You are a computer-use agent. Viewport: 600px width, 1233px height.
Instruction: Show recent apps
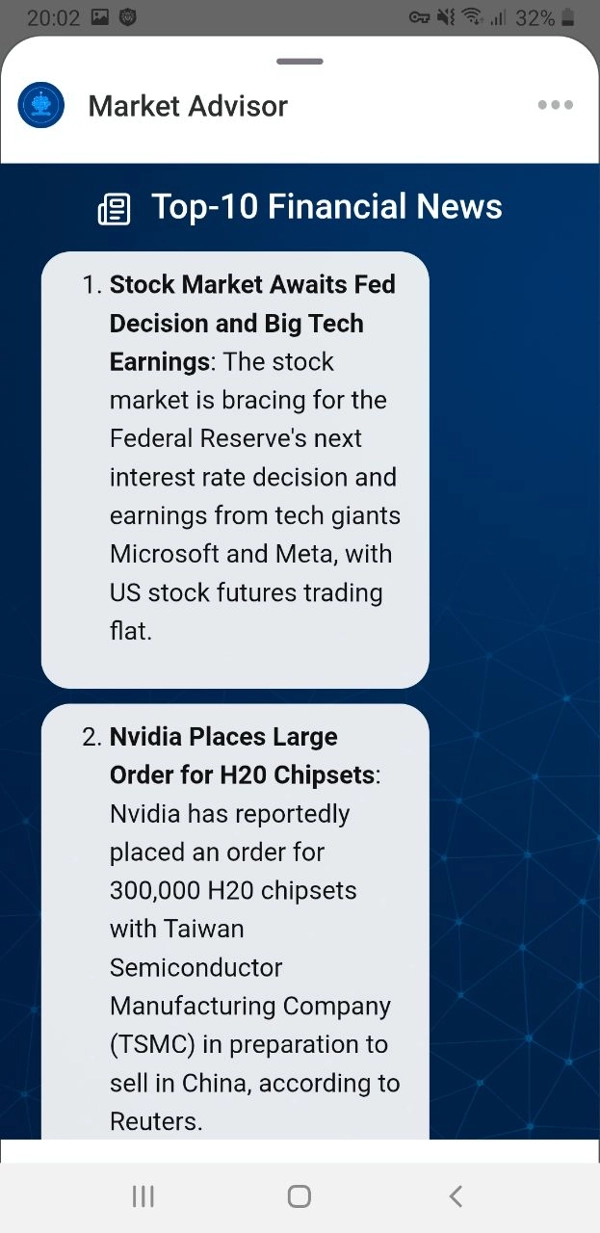(x=143, y=1196)
